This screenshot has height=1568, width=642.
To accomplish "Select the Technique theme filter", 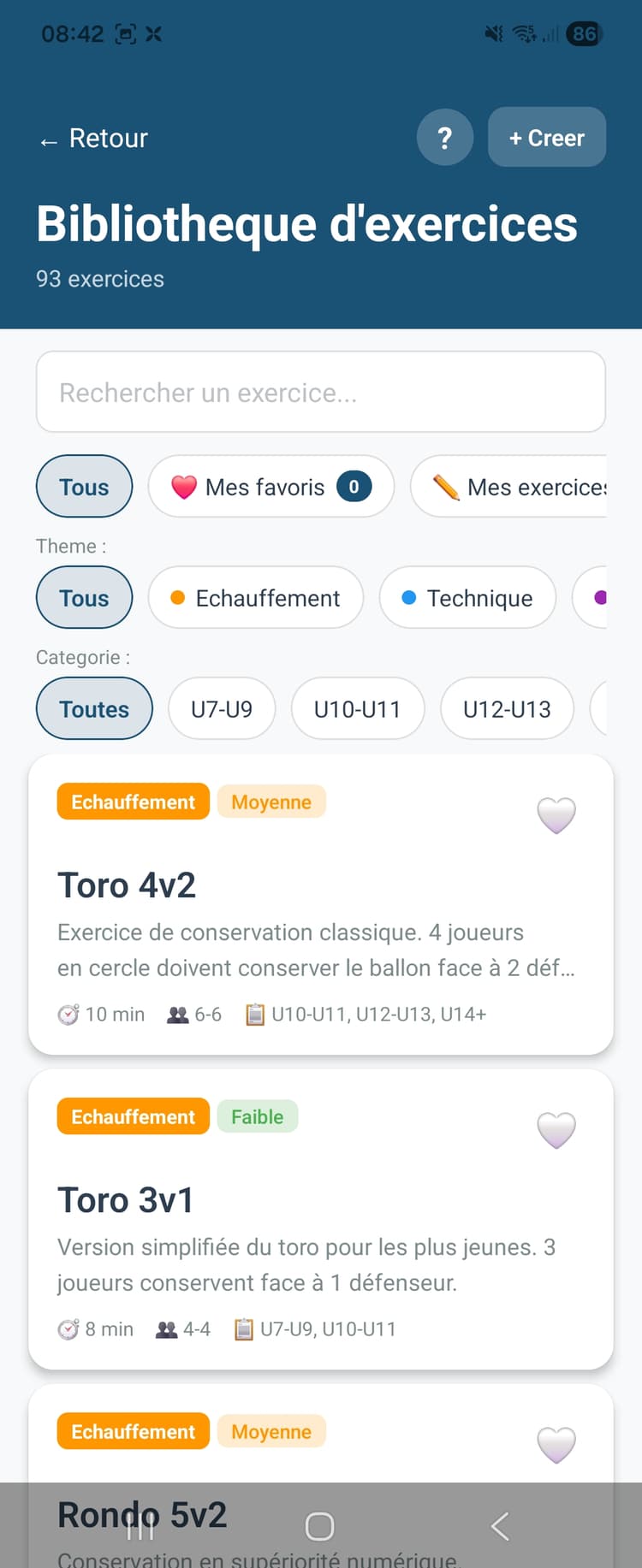I will coord(467,597).
